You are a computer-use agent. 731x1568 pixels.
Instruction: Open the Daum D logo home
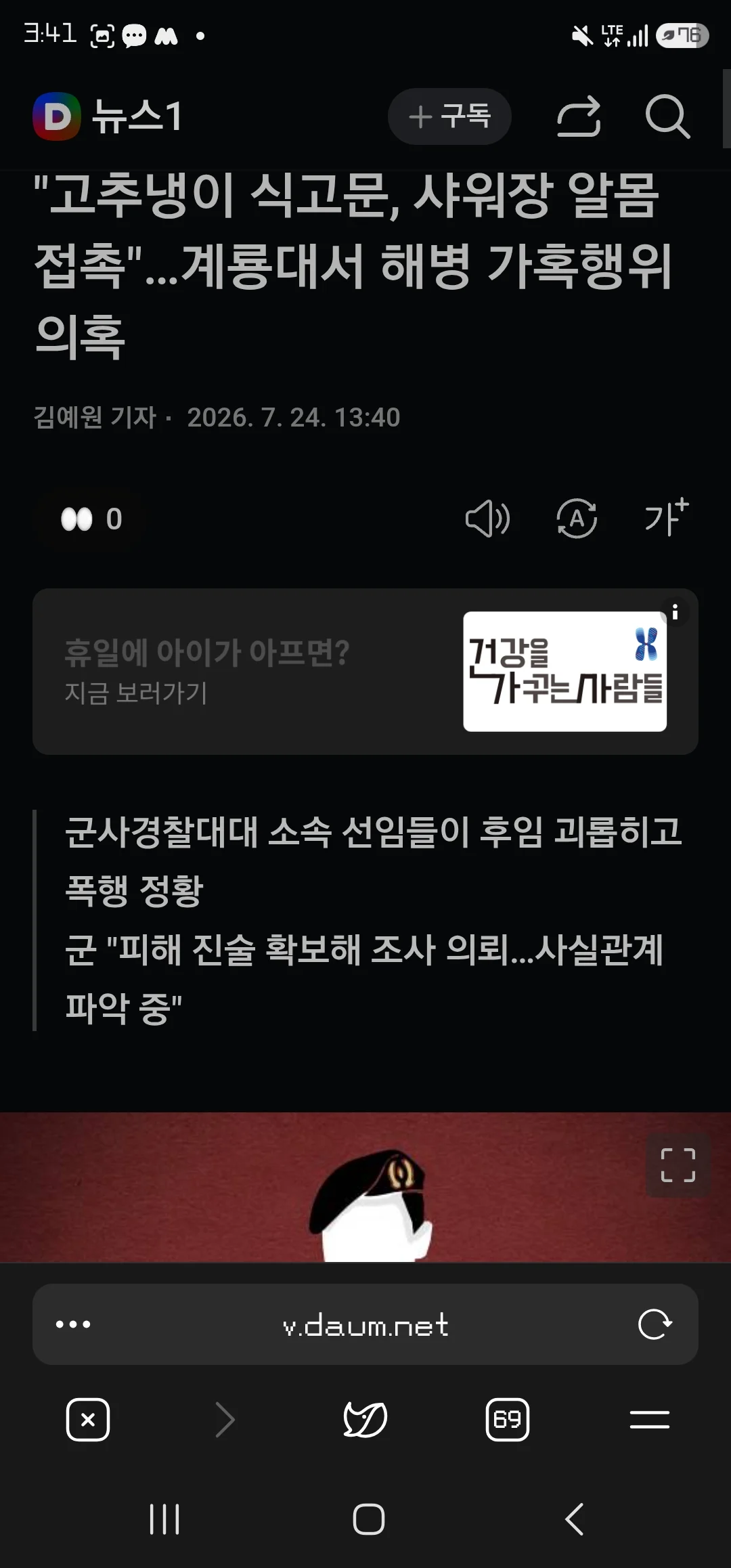pos(57,116)
